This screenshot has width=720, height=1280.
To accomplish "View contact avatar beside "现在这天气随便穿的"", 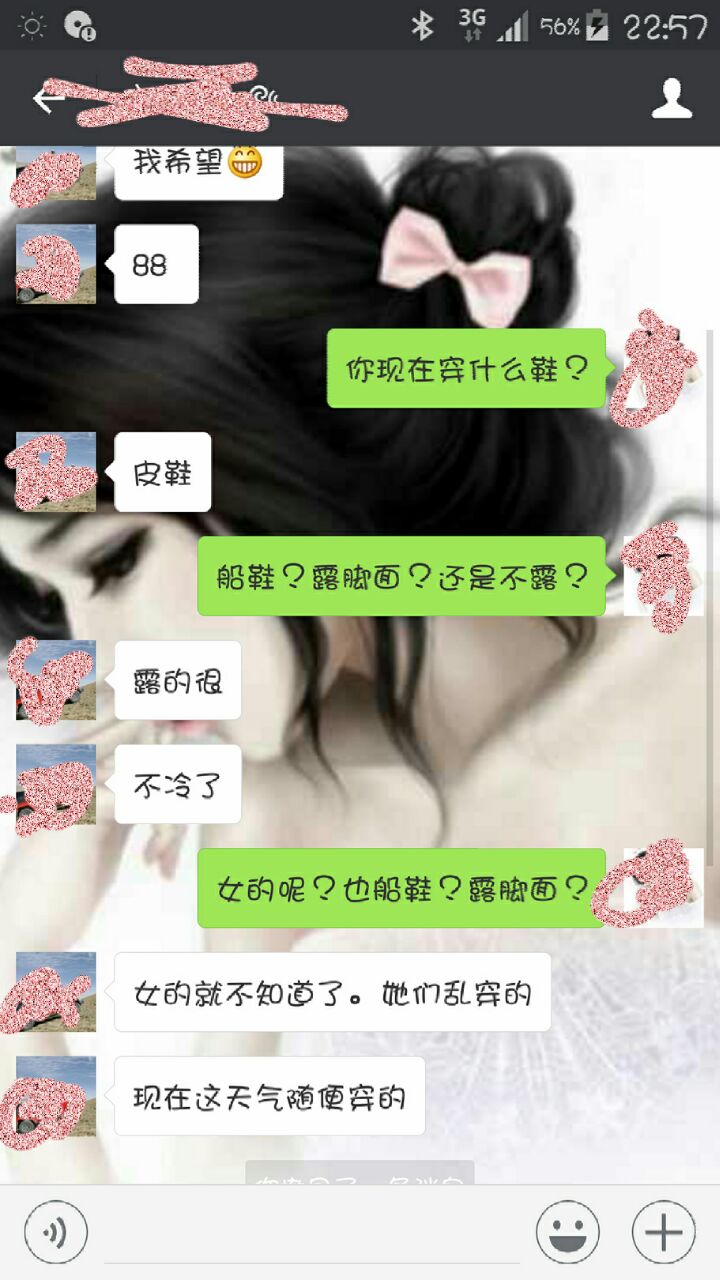I will [x=56, y=1096].
